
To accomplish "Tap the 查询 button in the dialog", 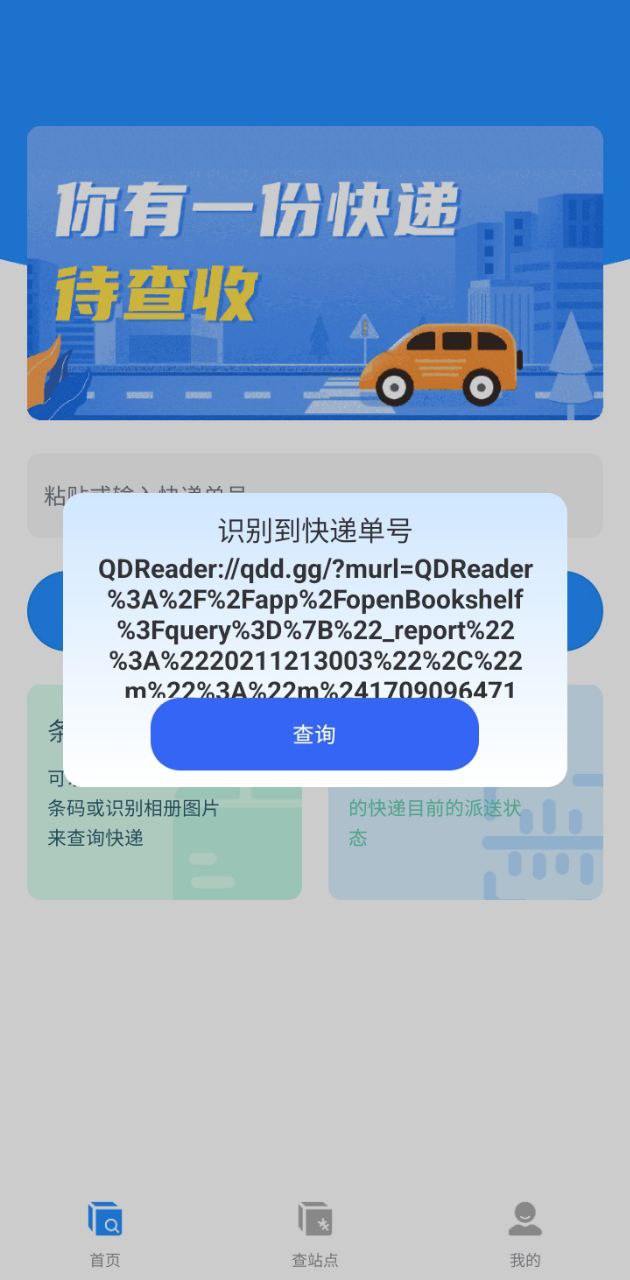I will click(x=314, y=734).
